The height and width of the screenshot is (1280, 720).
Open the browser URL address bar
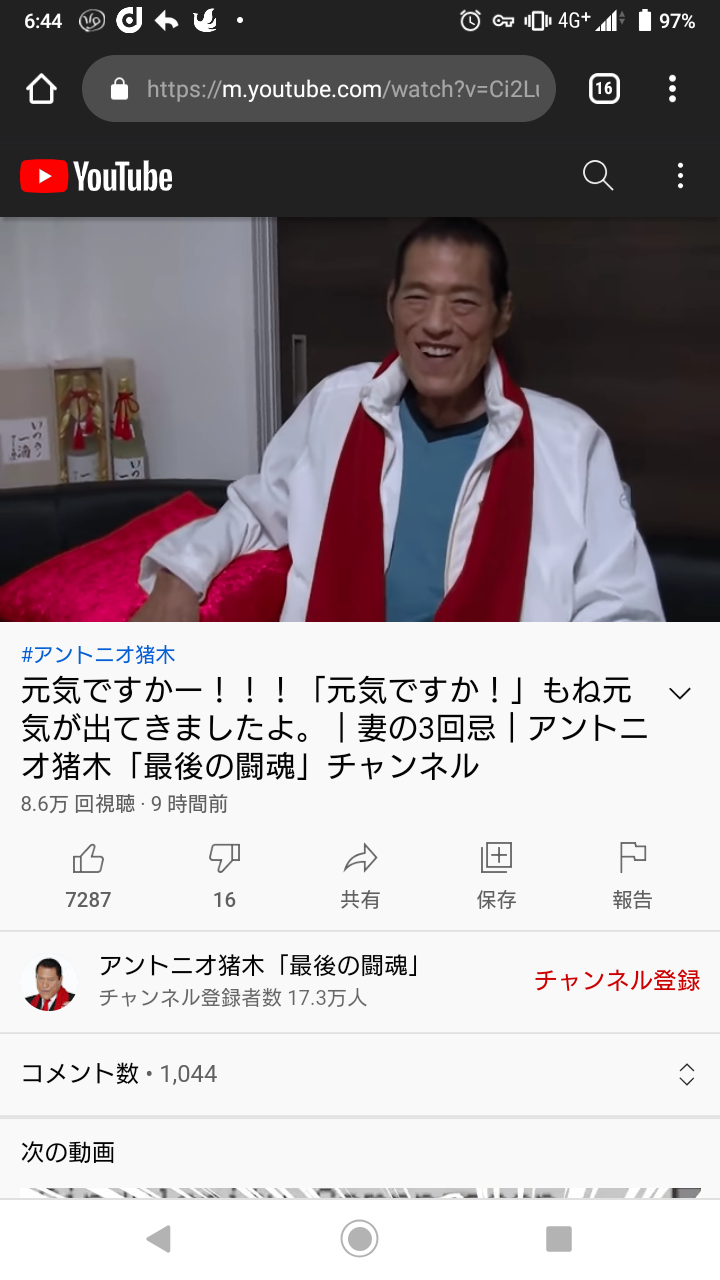[x=319, y=89]
